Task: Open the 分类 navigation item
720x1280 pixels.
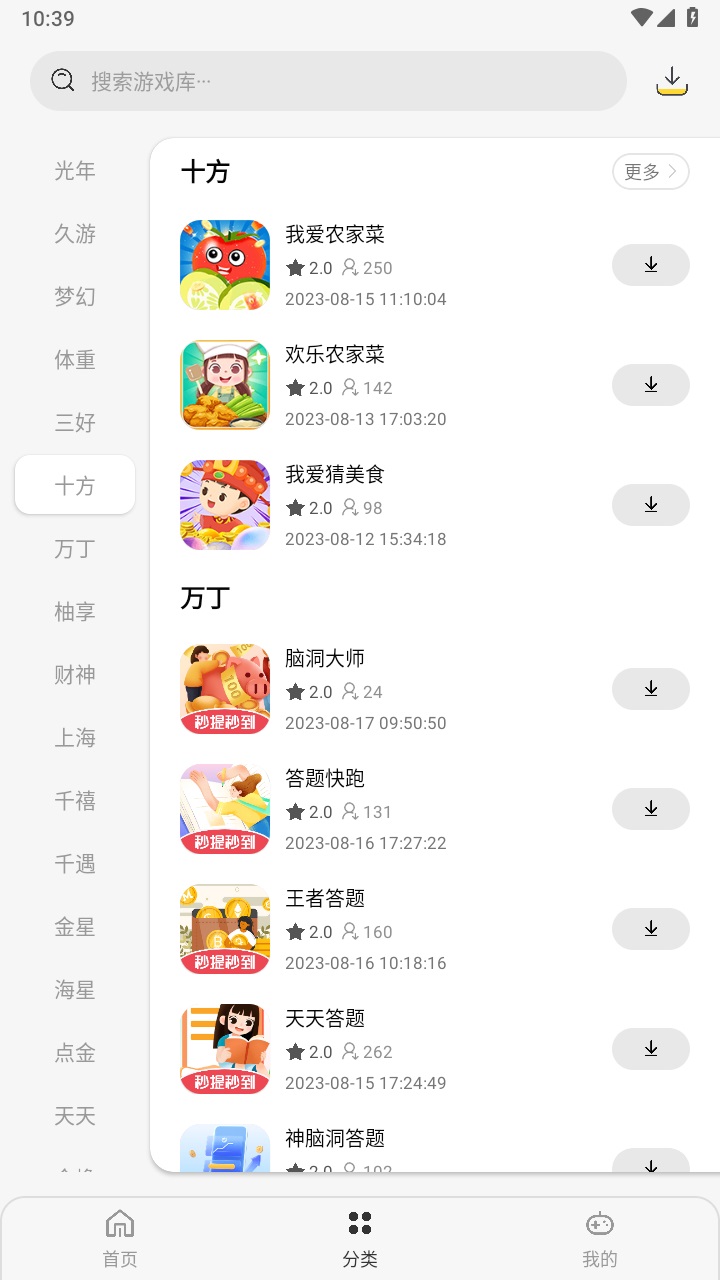Action: pyautogui.click(x=359, y=1237)
